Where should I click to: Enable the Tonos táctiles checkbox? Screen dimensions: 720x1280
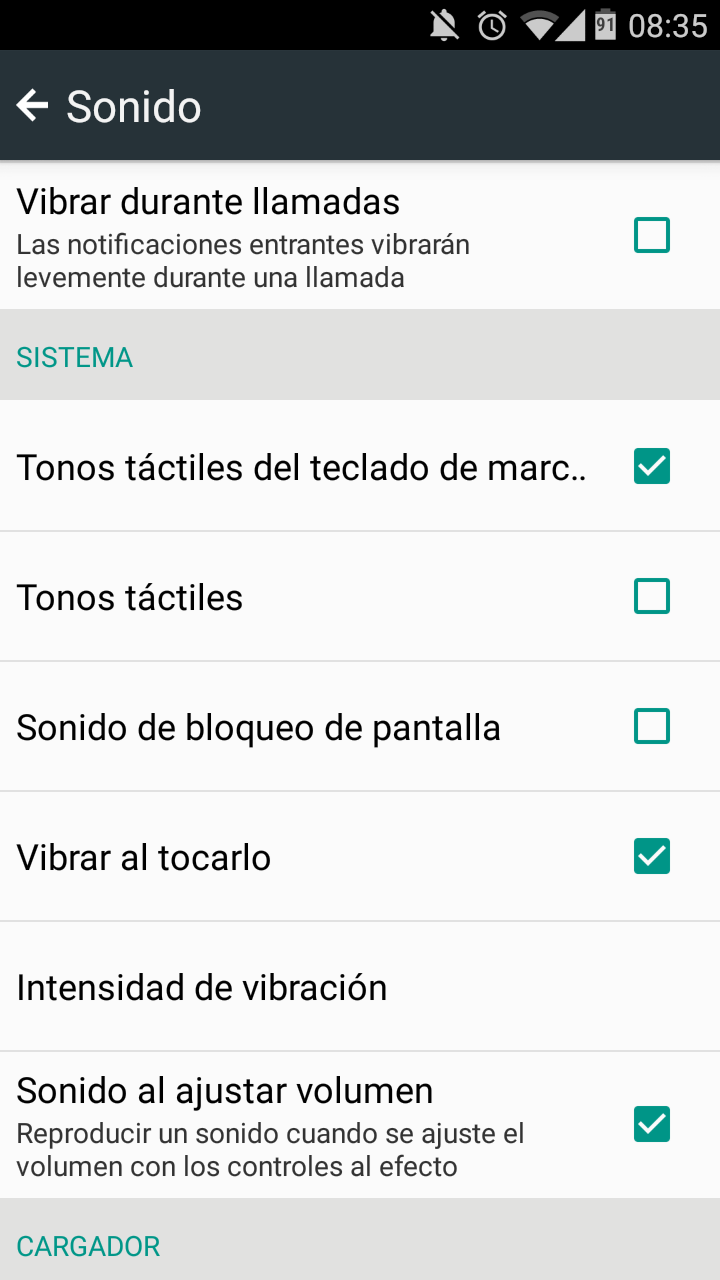652,596
